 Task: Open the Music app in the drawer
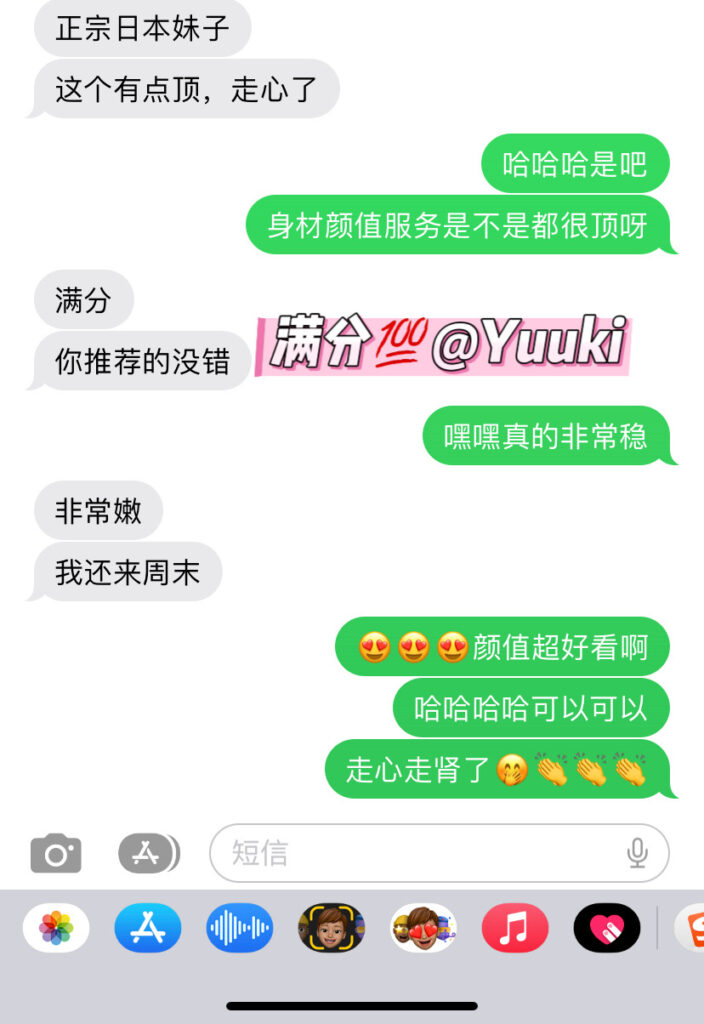(x=515, y=928)
